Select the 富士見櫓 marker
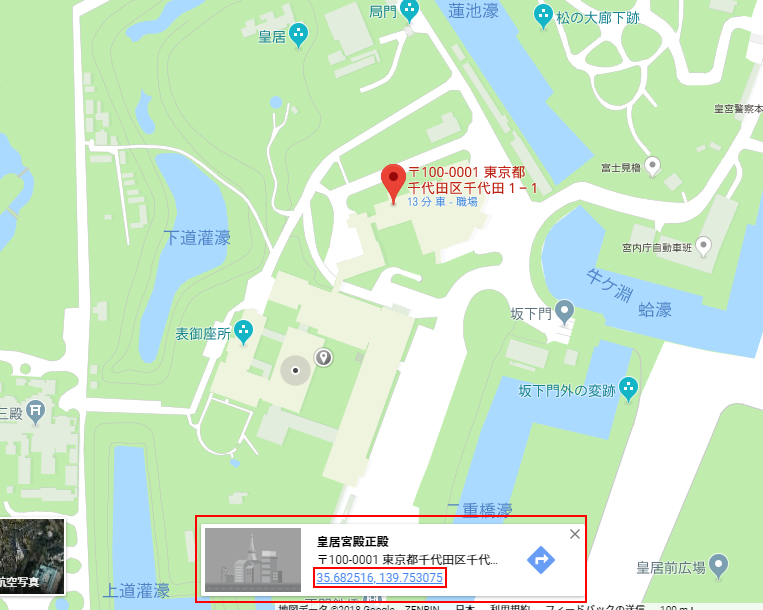Image resolution: width=763 pixels, height=610 pixels. coord(652,165)
